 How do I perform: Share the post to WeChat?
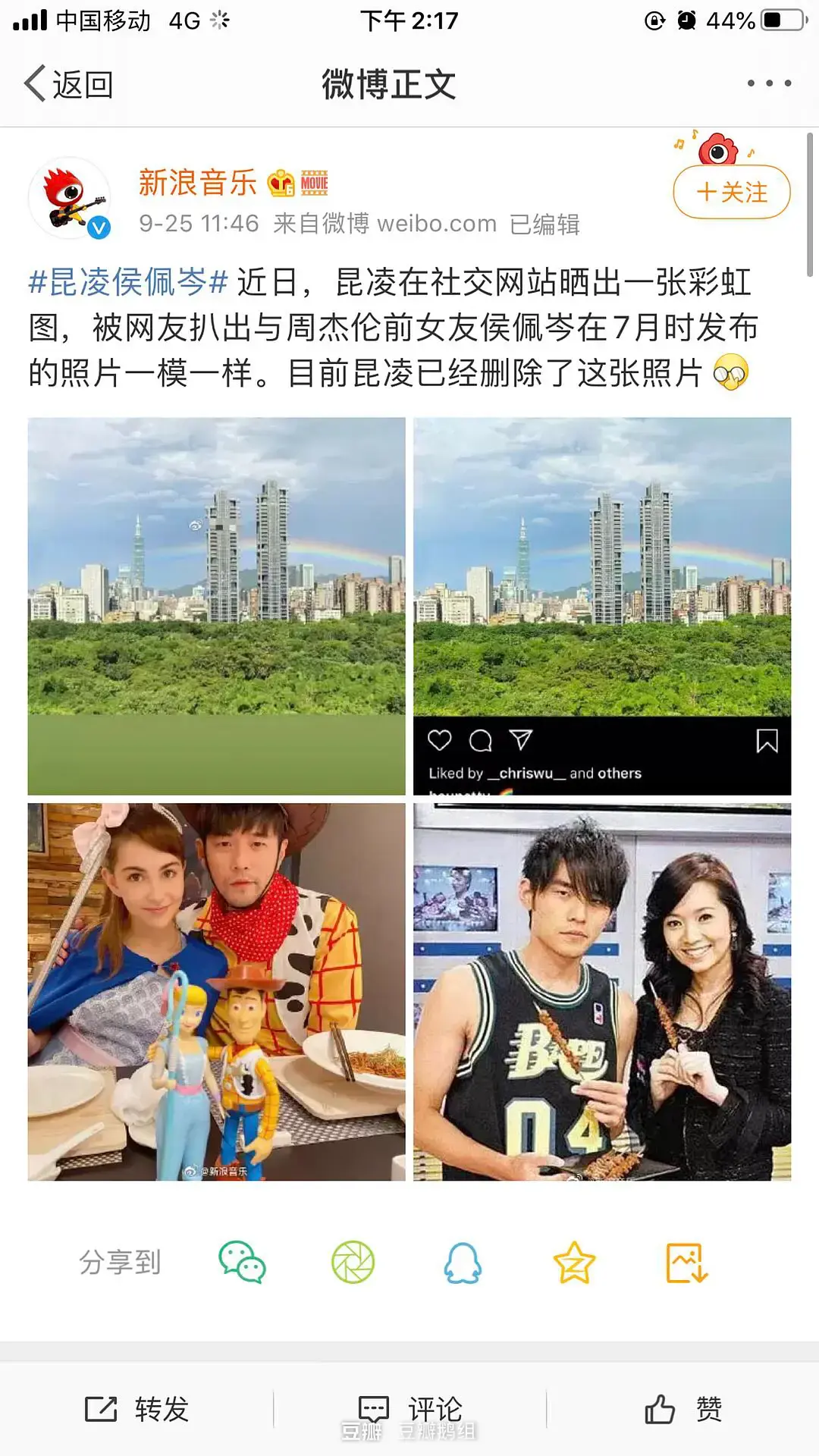pyautogui.click(x=242, y=1263)
